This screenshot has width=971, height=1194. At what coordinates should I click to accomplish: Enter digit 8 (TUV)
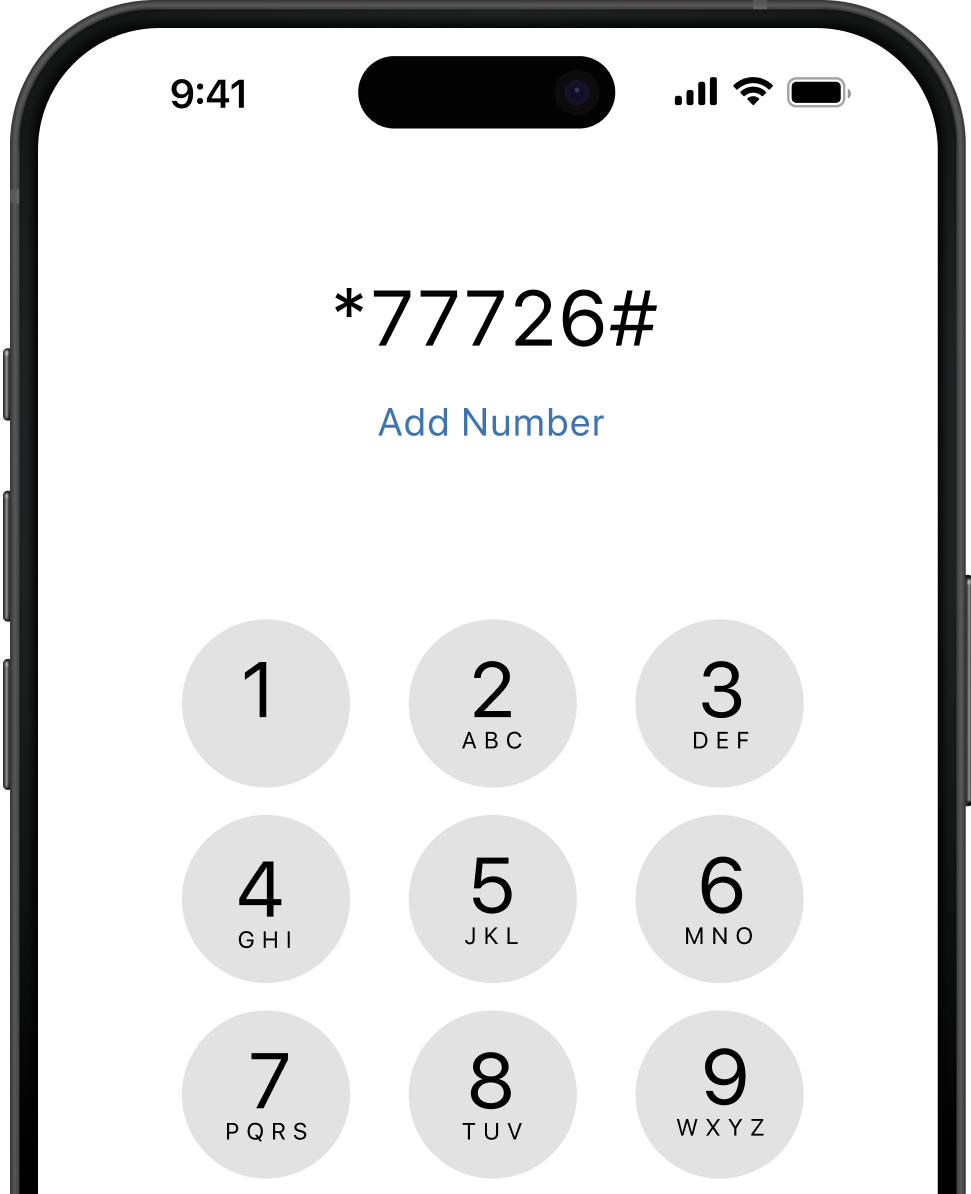(x=493, y=1094)
